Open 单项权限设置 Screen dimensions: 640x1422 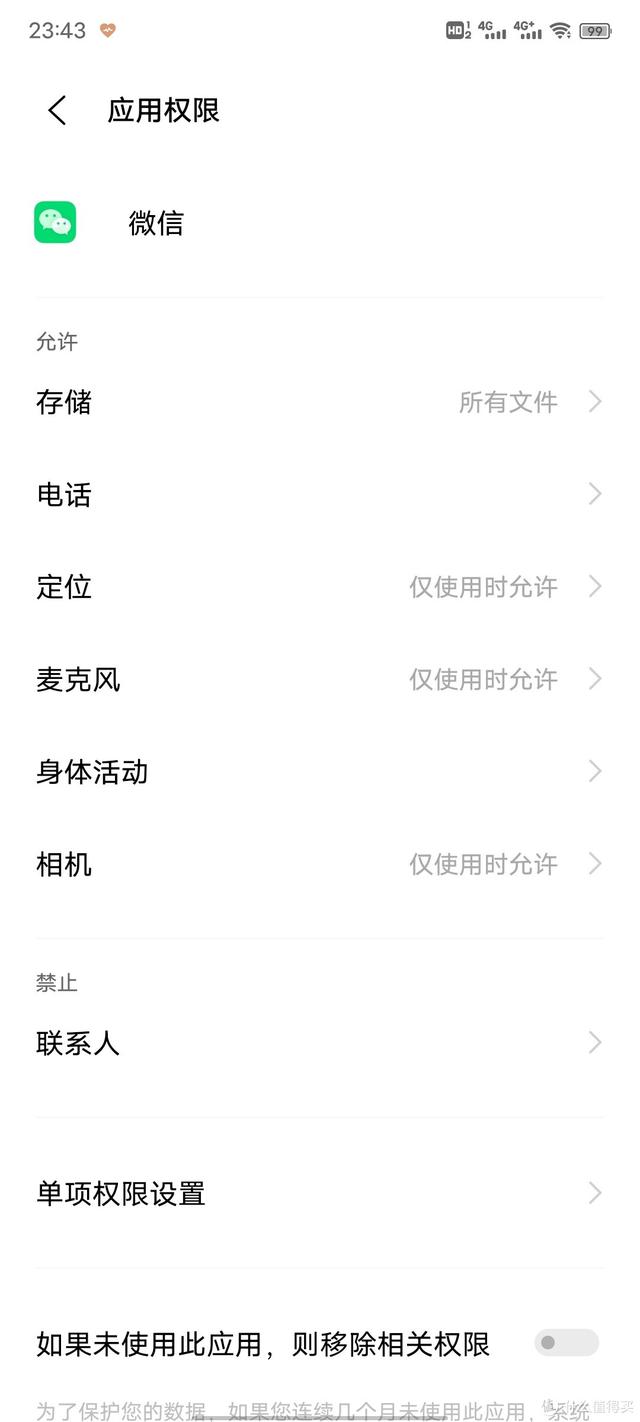pos(318,1193)
